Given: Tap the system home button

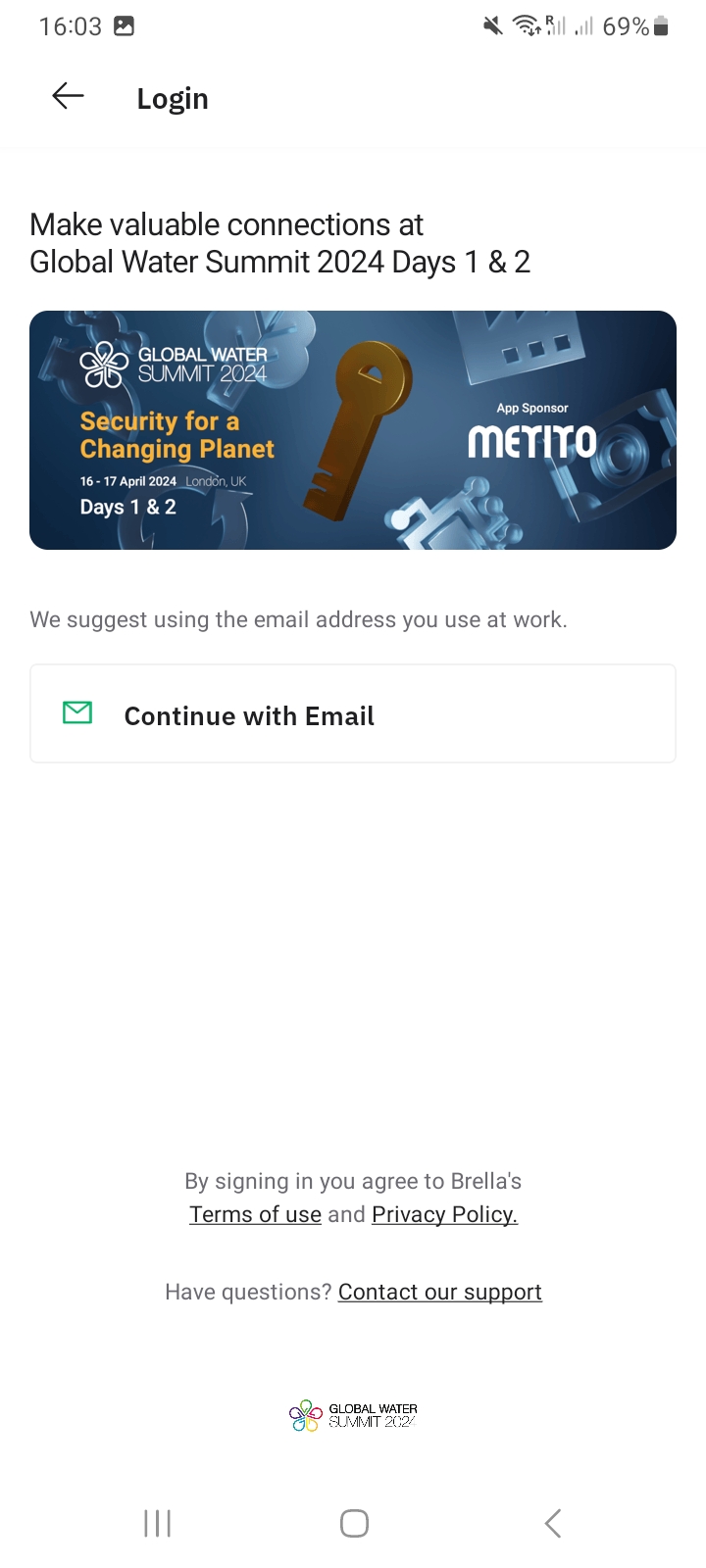Looking at the screenshot, I should click(354, 1523).
